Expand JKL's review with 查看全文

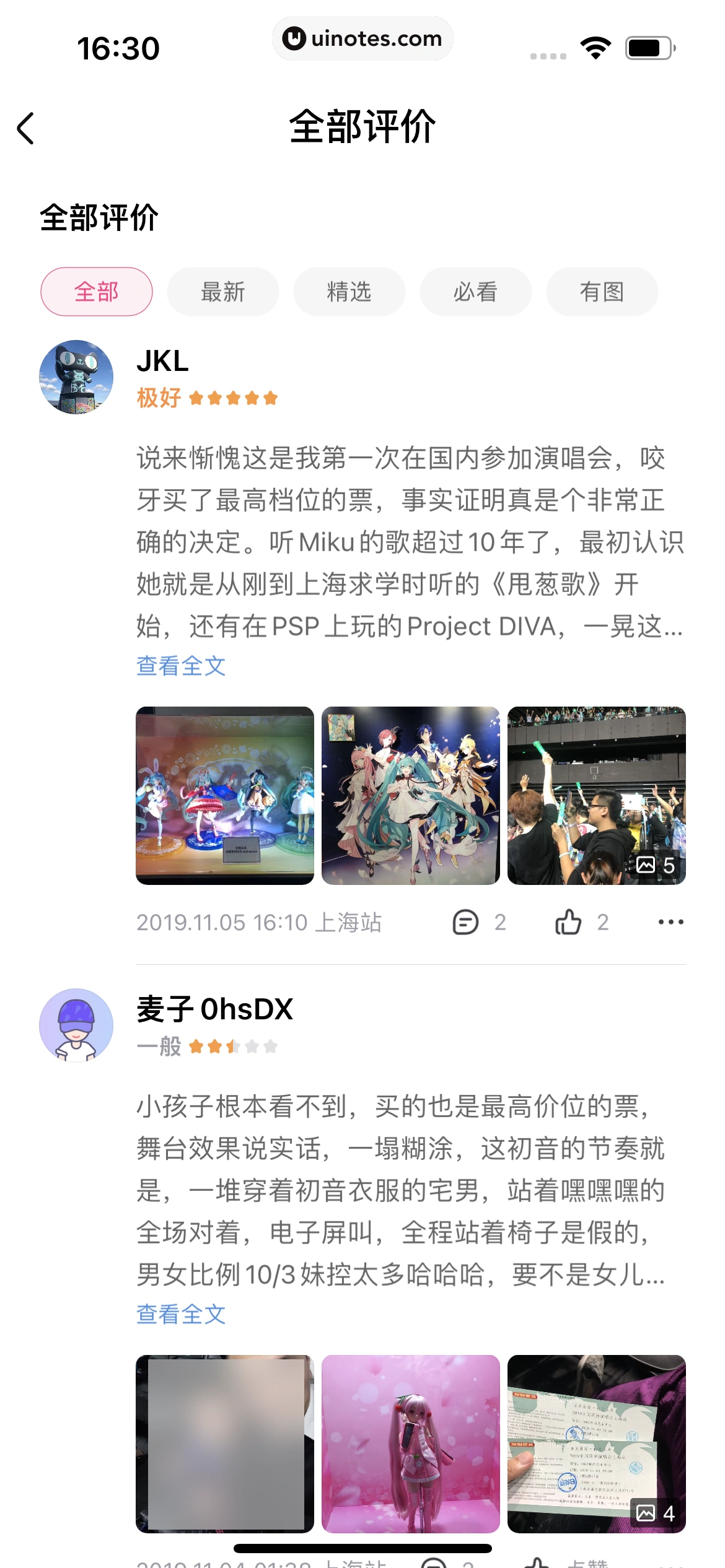(181, 666)
